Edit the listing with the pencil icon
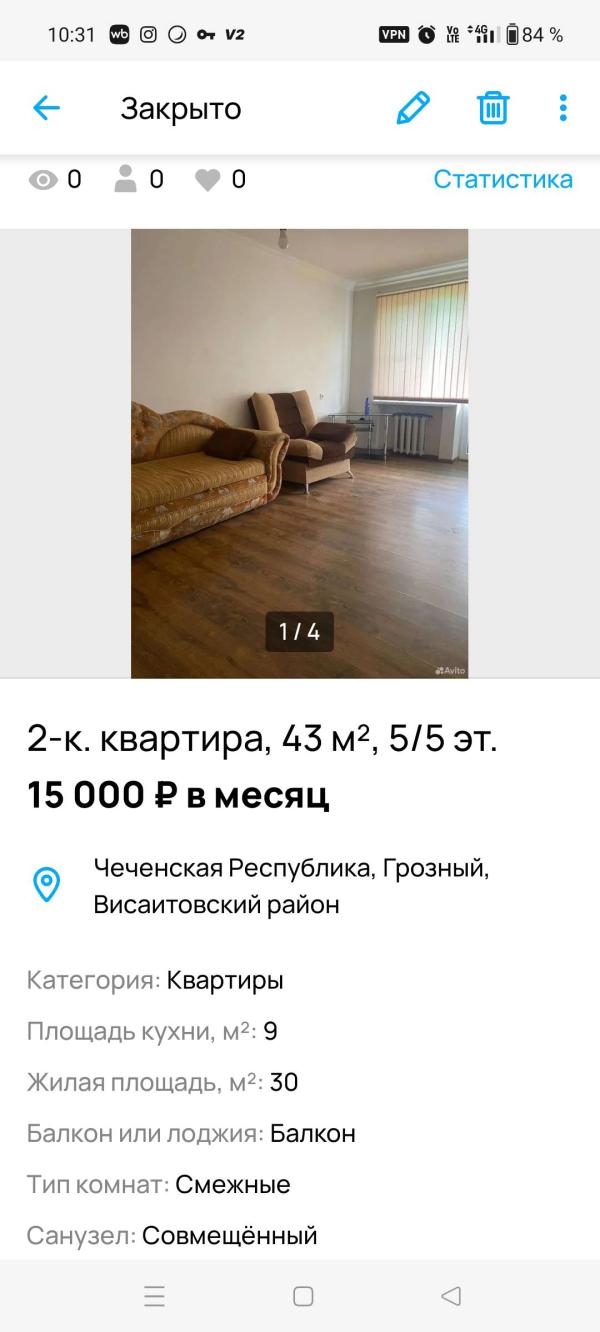The height and width of the screenshot is (1332, 600). pyautogui.click(x=413, y=108)
